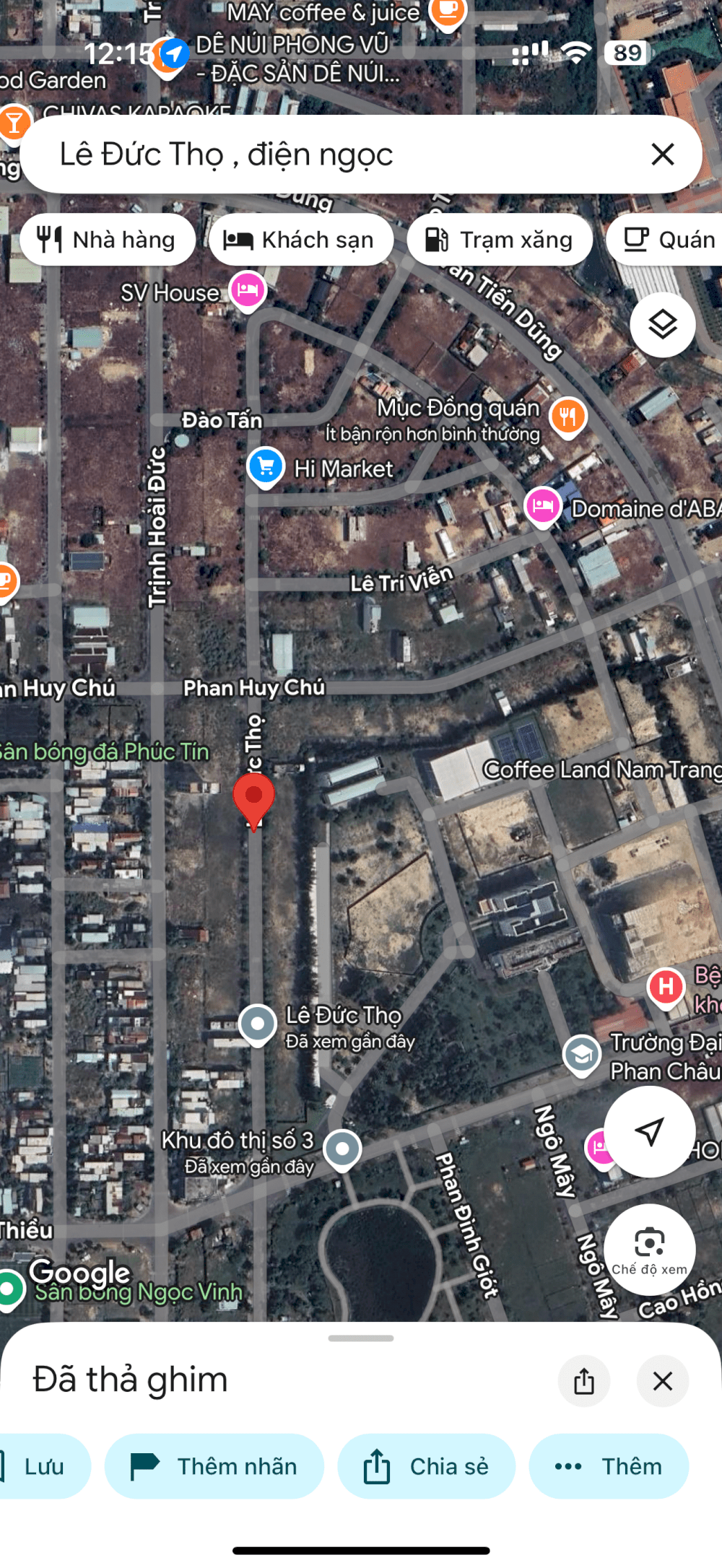Open the Khu đô thị số 3 marker
Image resolution: width=722 pixels, height=1568 pixels.
(342, 1147)
